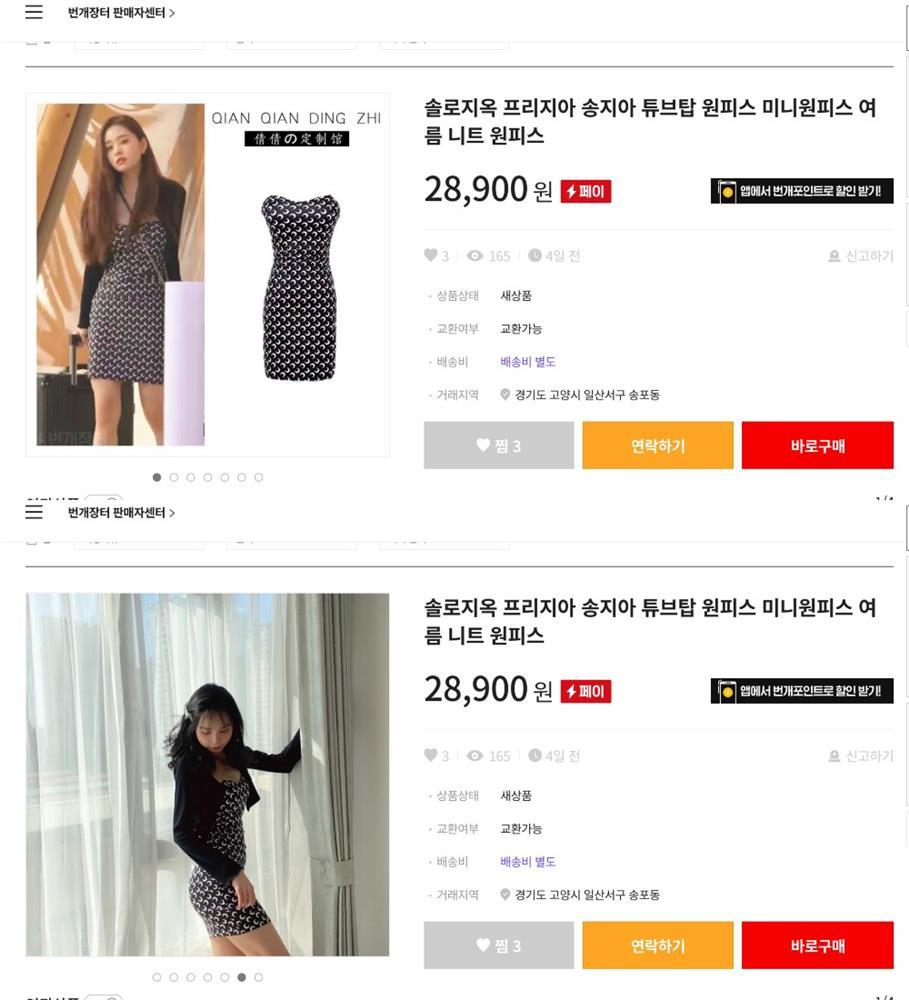Click the red 페이 lightning pay badge
The width and height of the screenshot is (909, 1000).
click(588, 189)
